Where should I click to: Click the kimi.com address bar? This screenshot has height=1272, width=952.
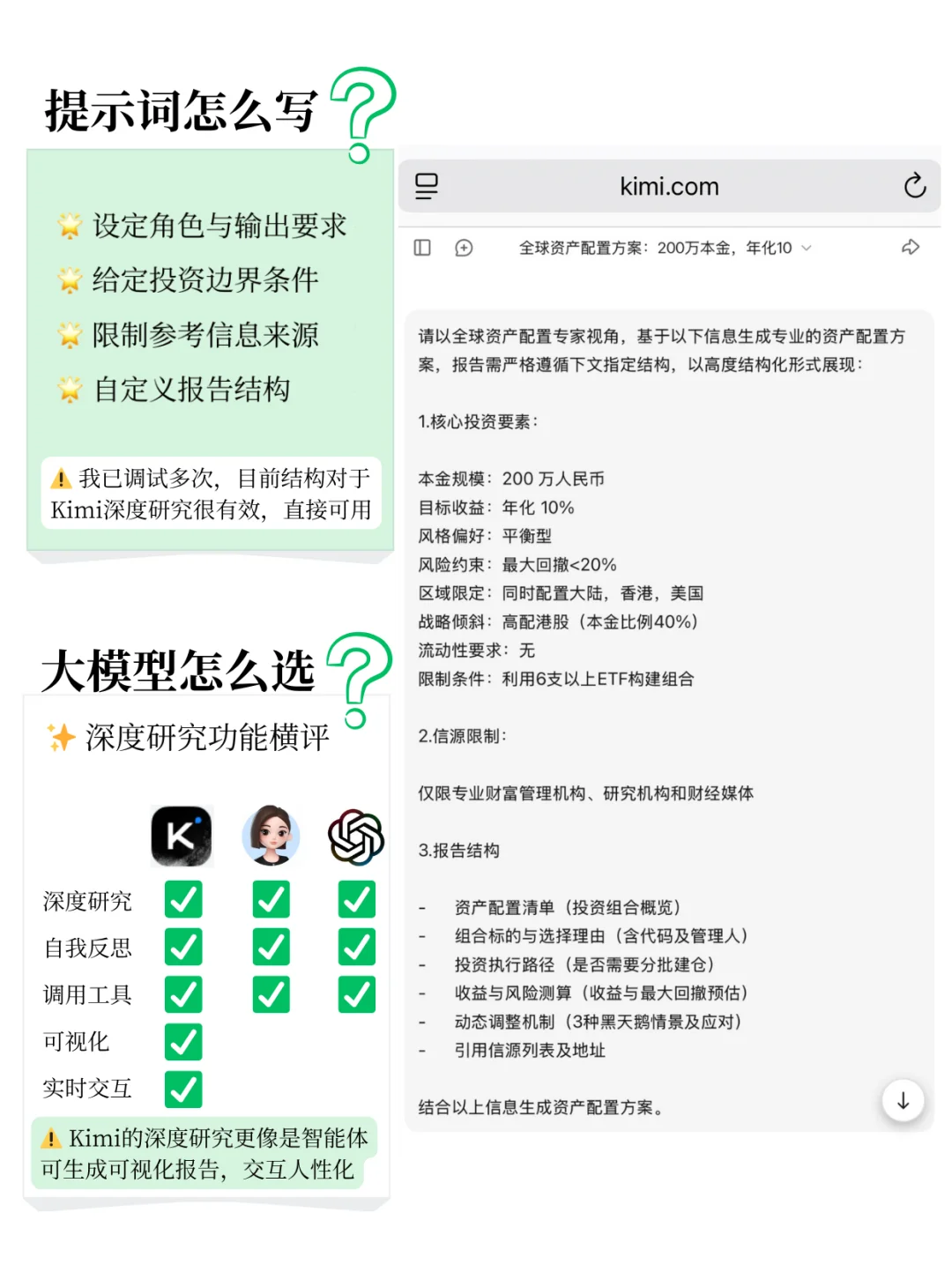coord(667,186)
